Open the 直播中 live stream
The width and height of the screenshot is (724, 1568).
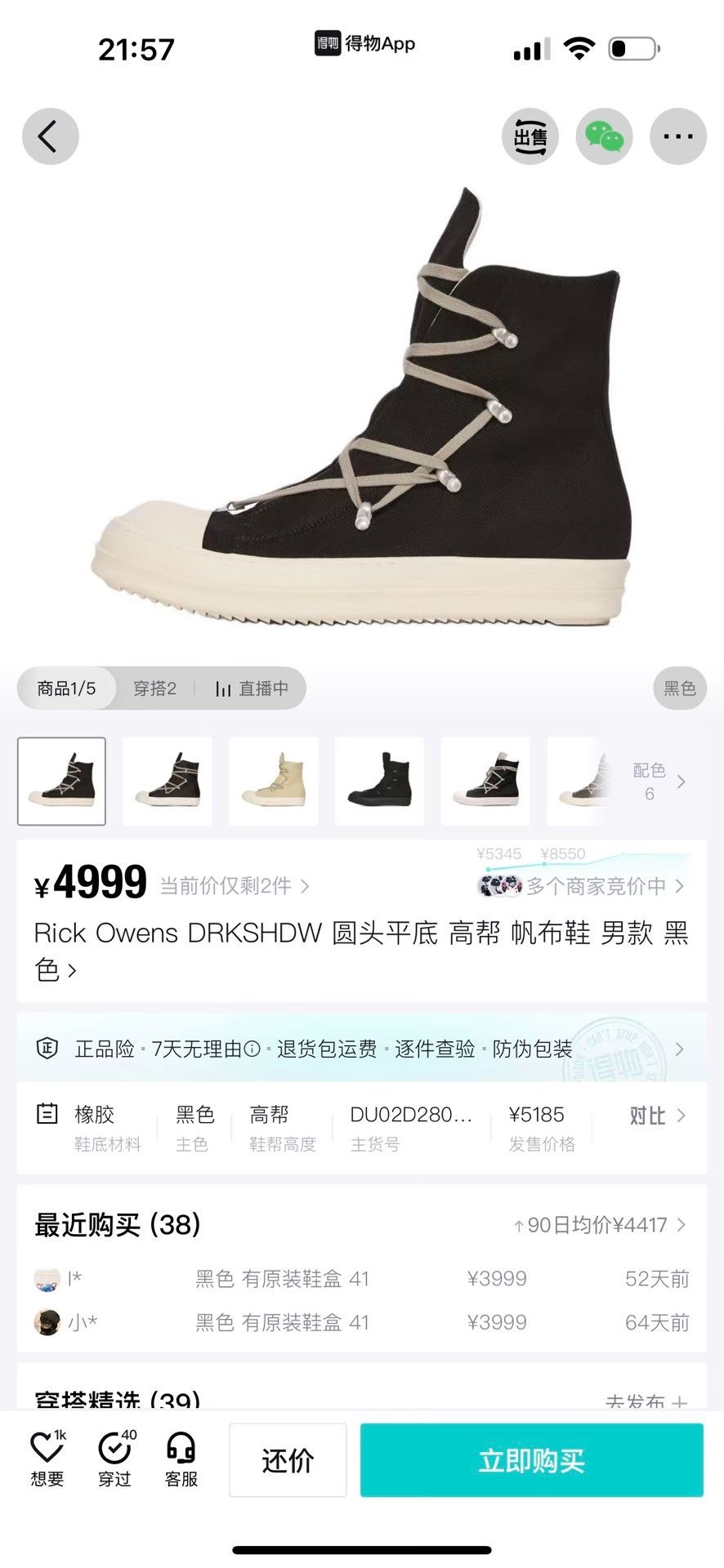(252, 688)
